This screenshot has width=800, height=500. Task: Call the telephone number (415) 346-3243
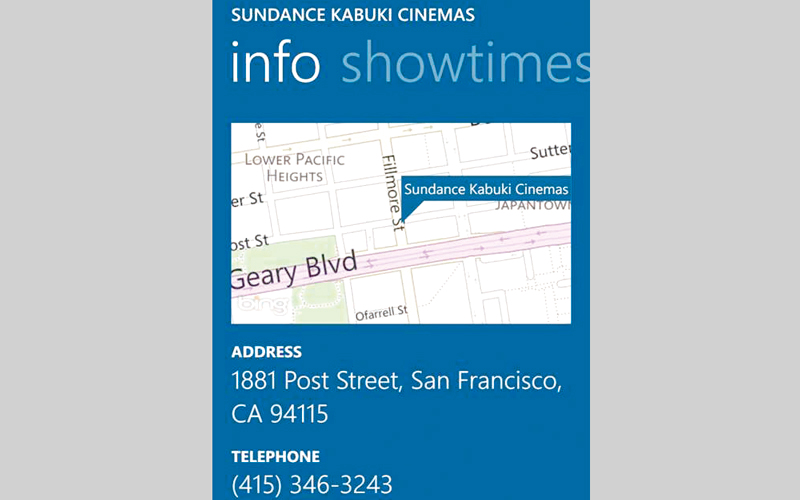pos(312,485)
